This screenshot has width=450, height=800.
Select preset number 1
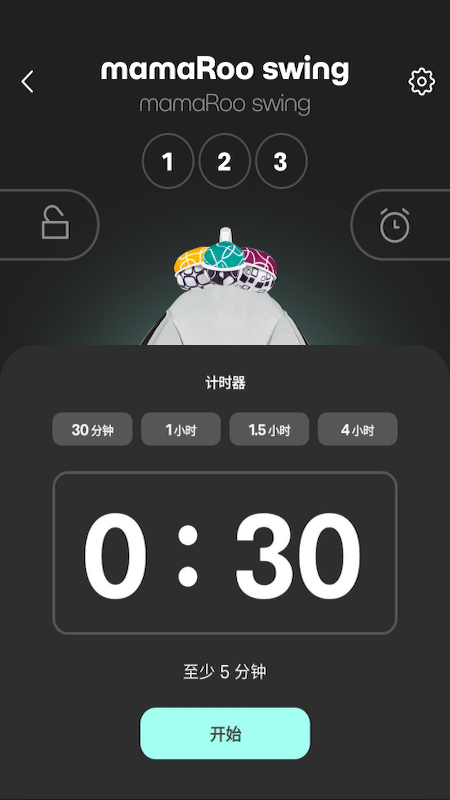[x=168, y=161]
